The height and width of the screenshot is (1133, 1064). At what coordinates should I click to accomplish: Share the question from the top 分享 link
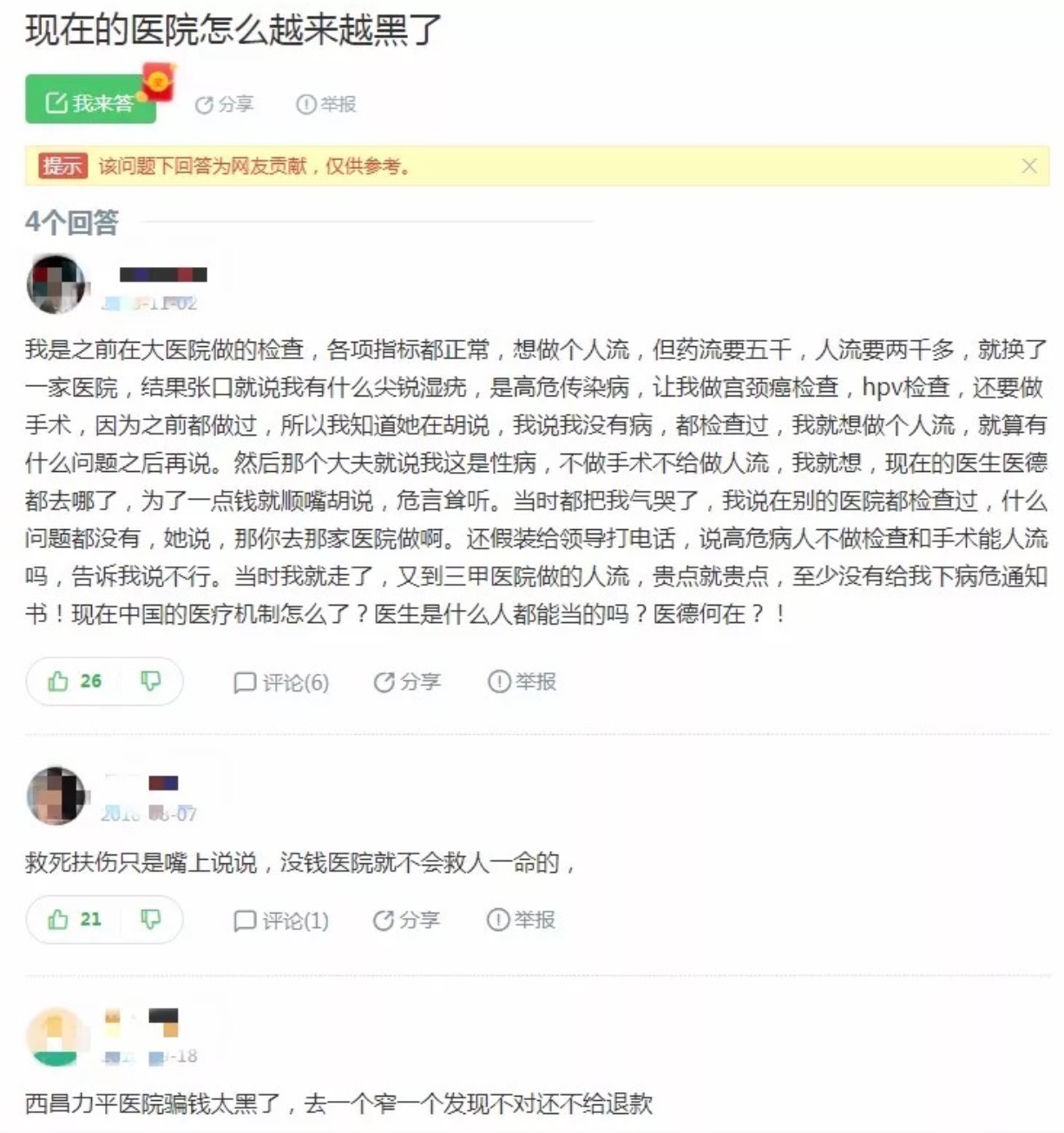click(x=224, y=104)
